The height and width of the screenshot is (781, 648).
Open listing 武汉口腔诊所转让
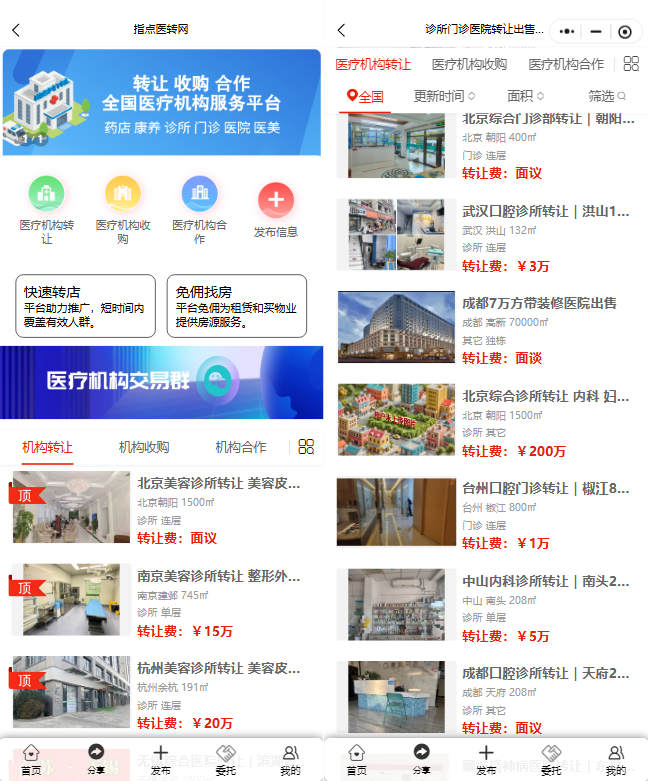point(545,211)
